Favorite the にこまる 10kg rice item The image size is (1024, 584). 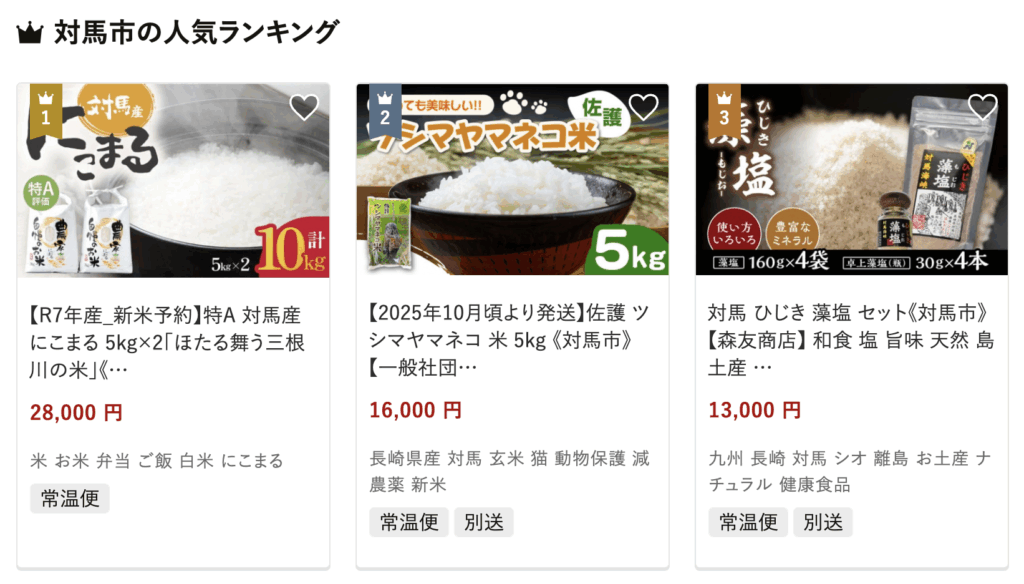(304, 107)
